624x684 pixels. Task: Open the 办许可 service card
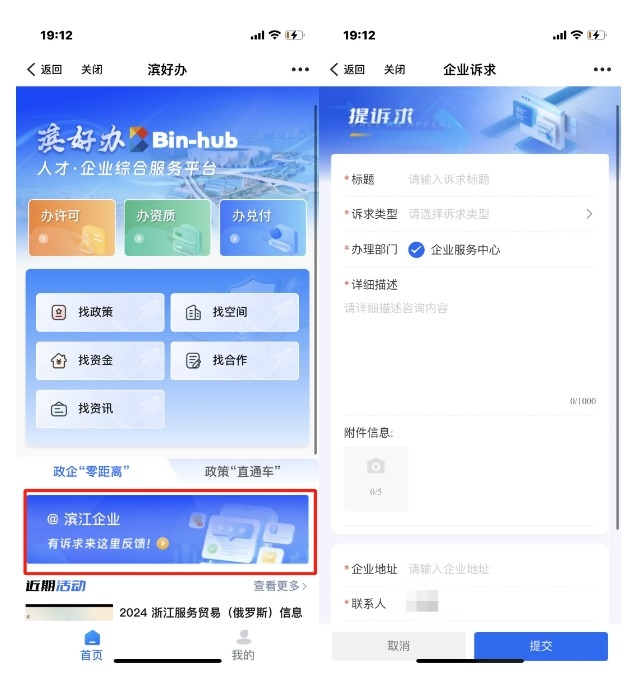[71, 228]
